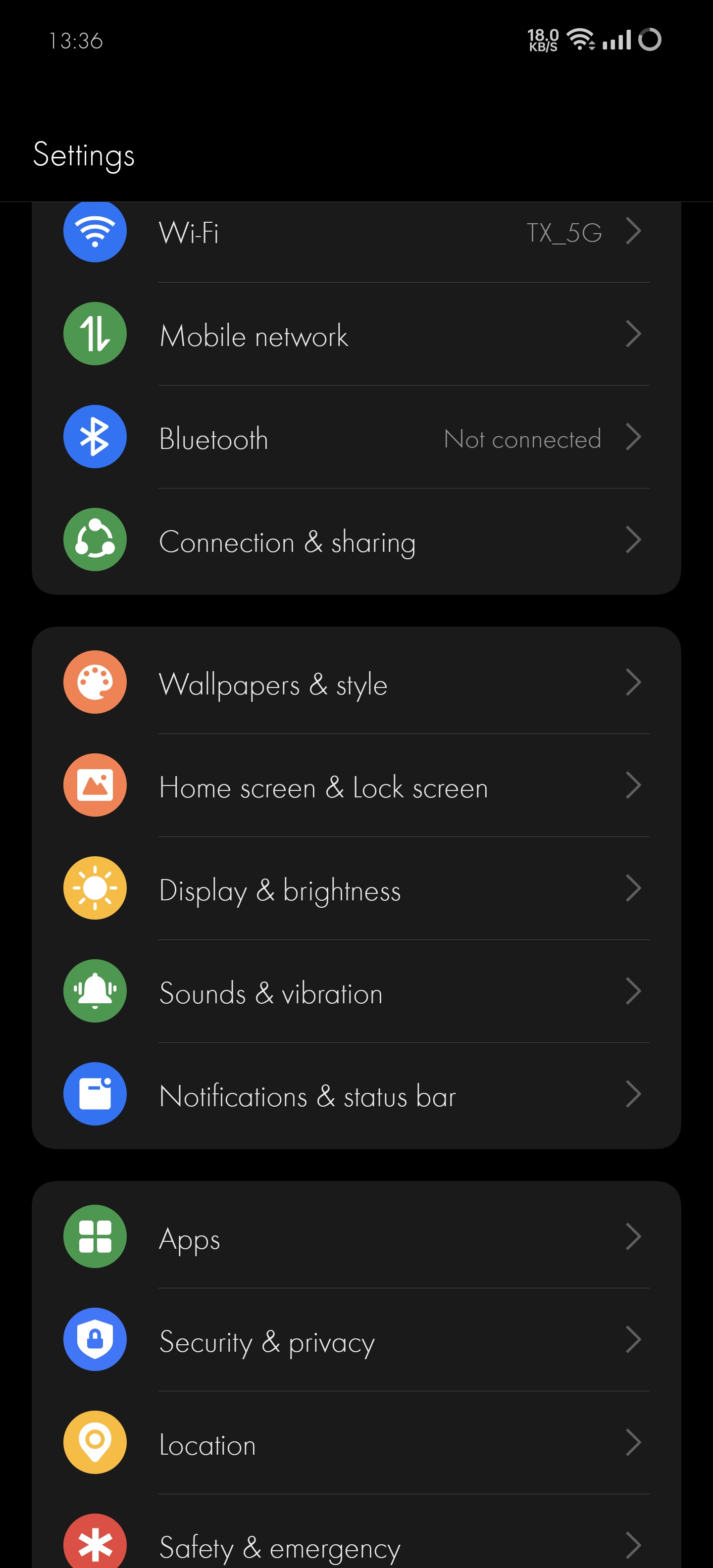713x1568 pixels.
Task: Open Connection & sharing
Action: (x=356, y=540)
